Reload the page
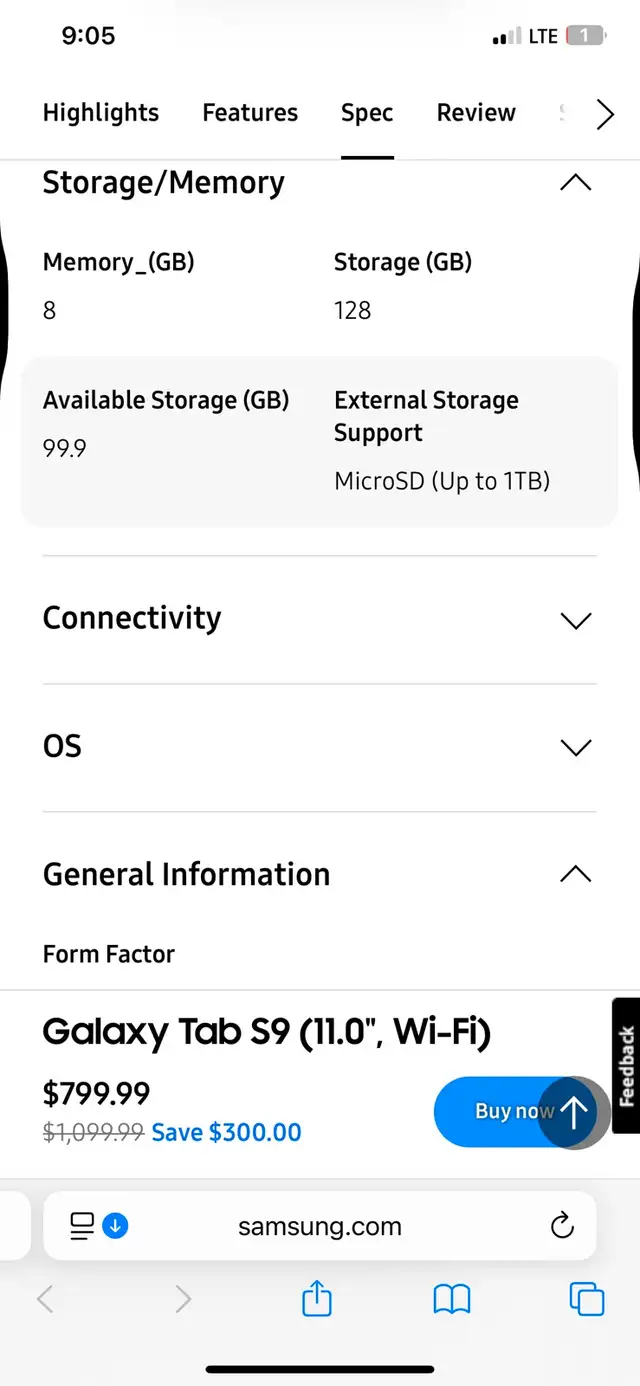Screen dimensions: 640x1386 562,1225
